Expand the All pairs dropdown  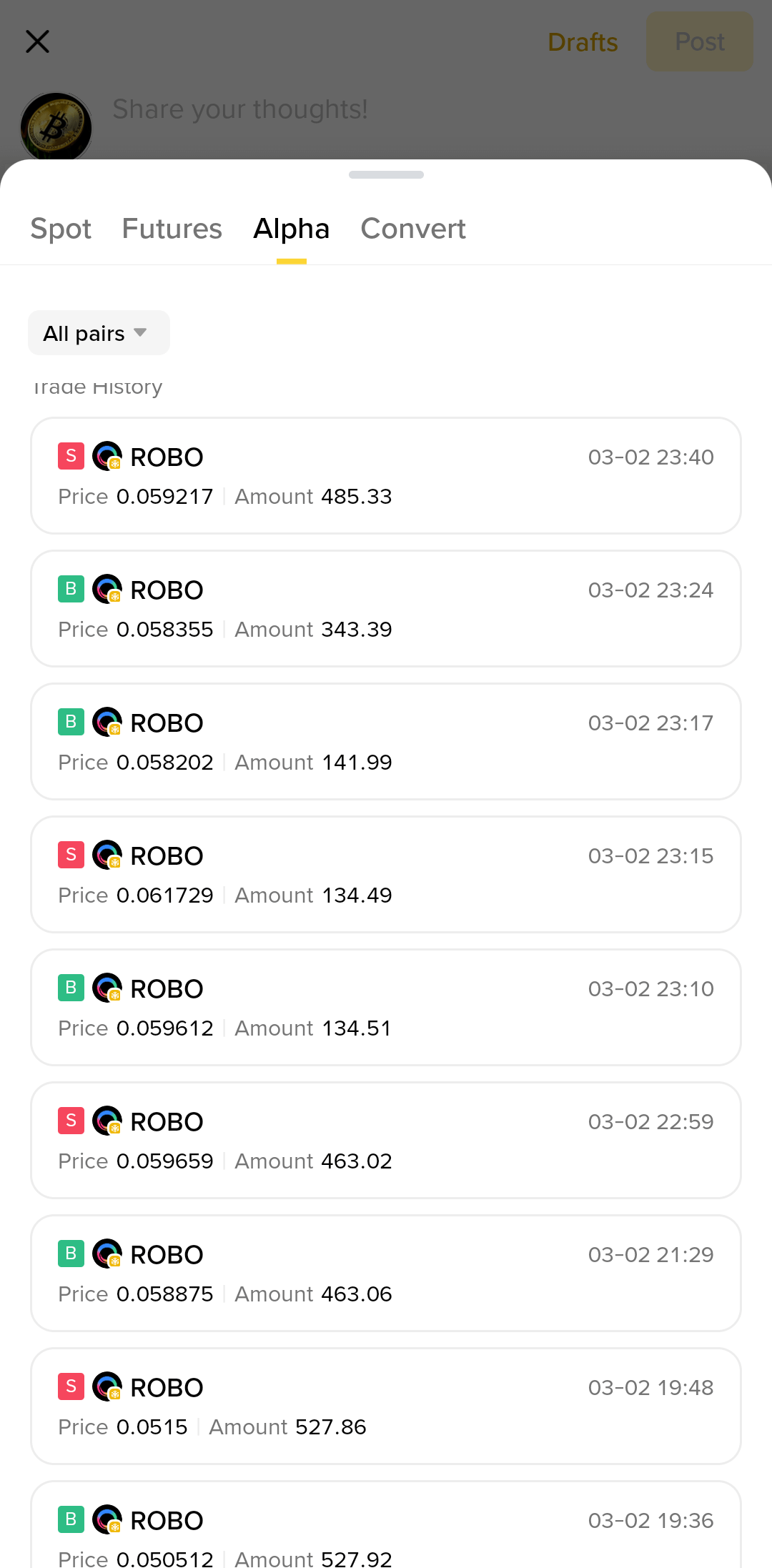[99, 333]
